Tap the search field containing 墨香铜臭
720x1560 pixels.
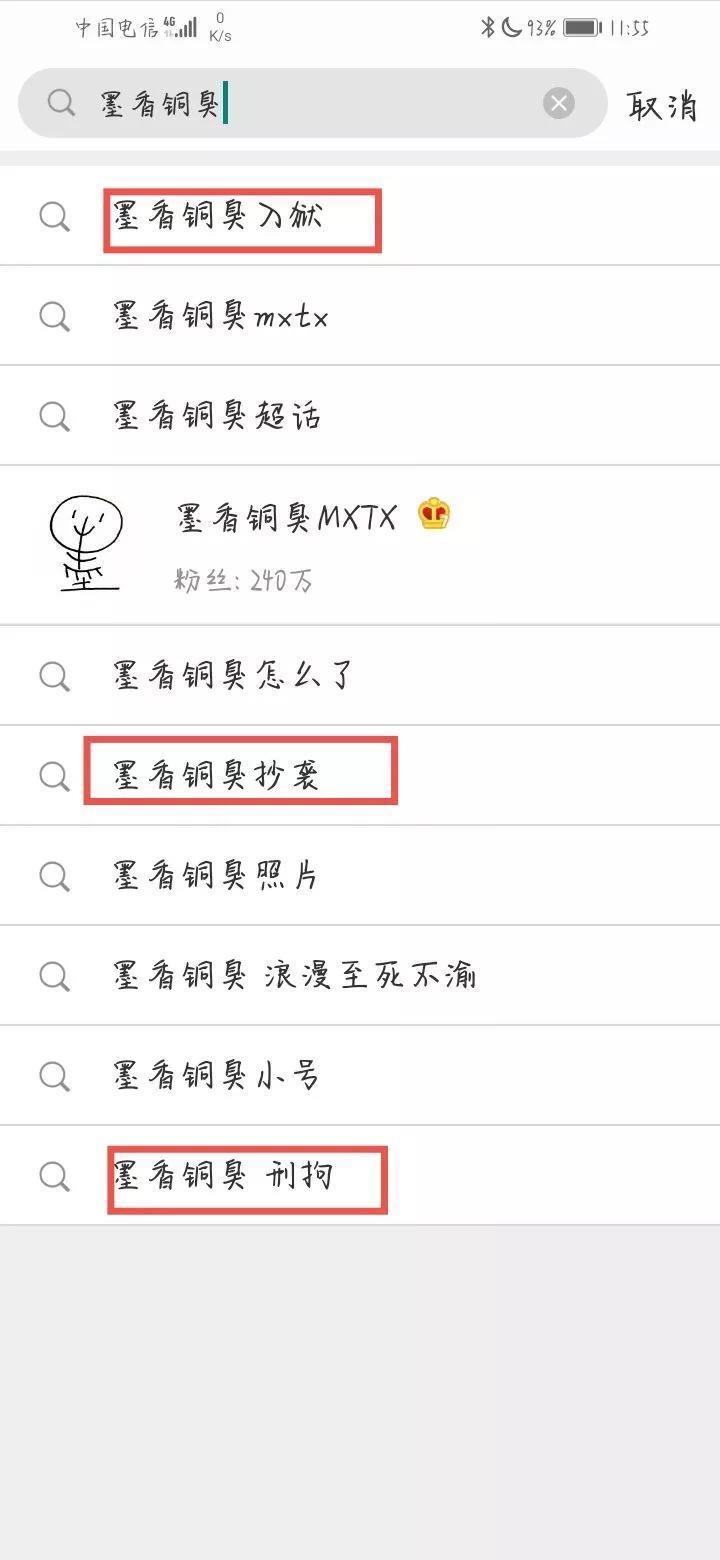coord(300,103)
